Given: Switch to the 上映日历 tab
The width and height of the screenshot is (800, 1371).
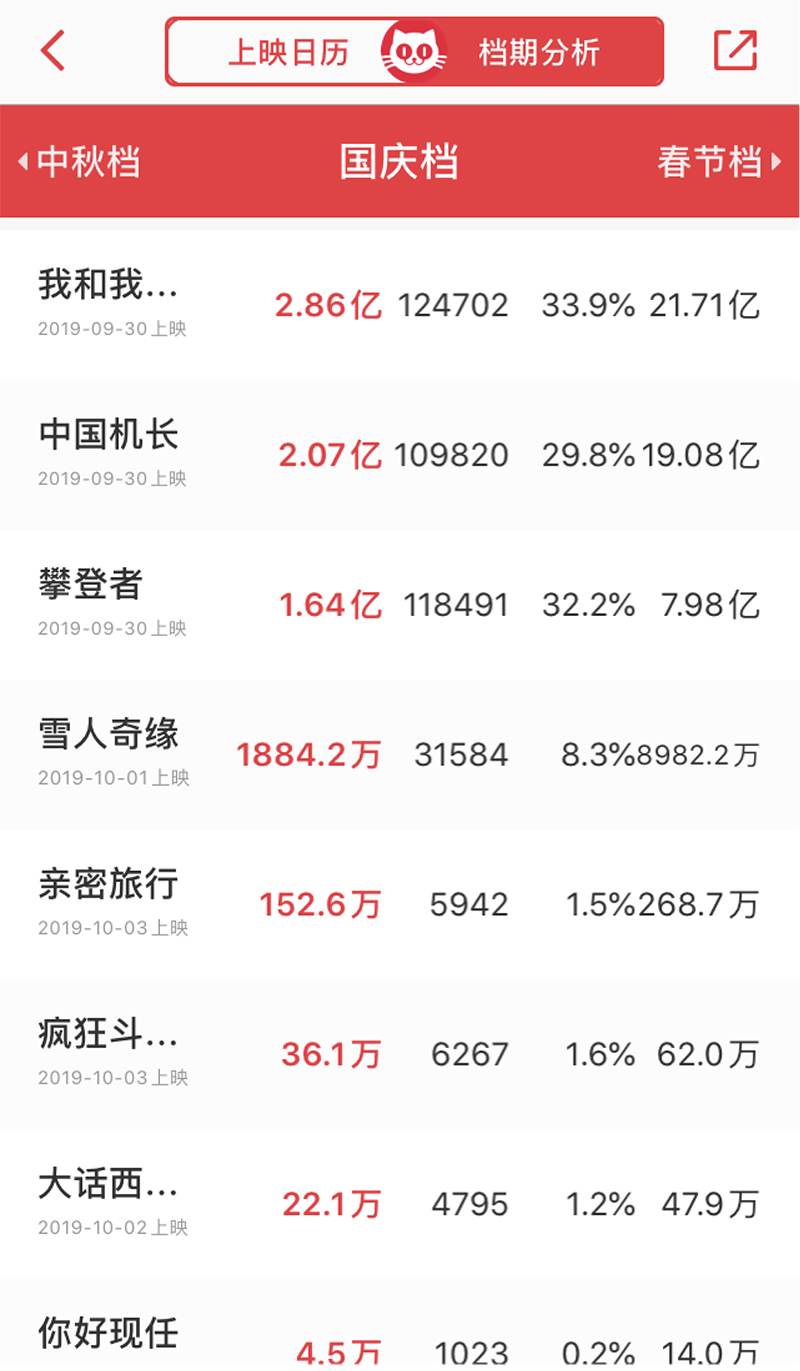Looking at the screenshot, I should [x=288, y=52].
